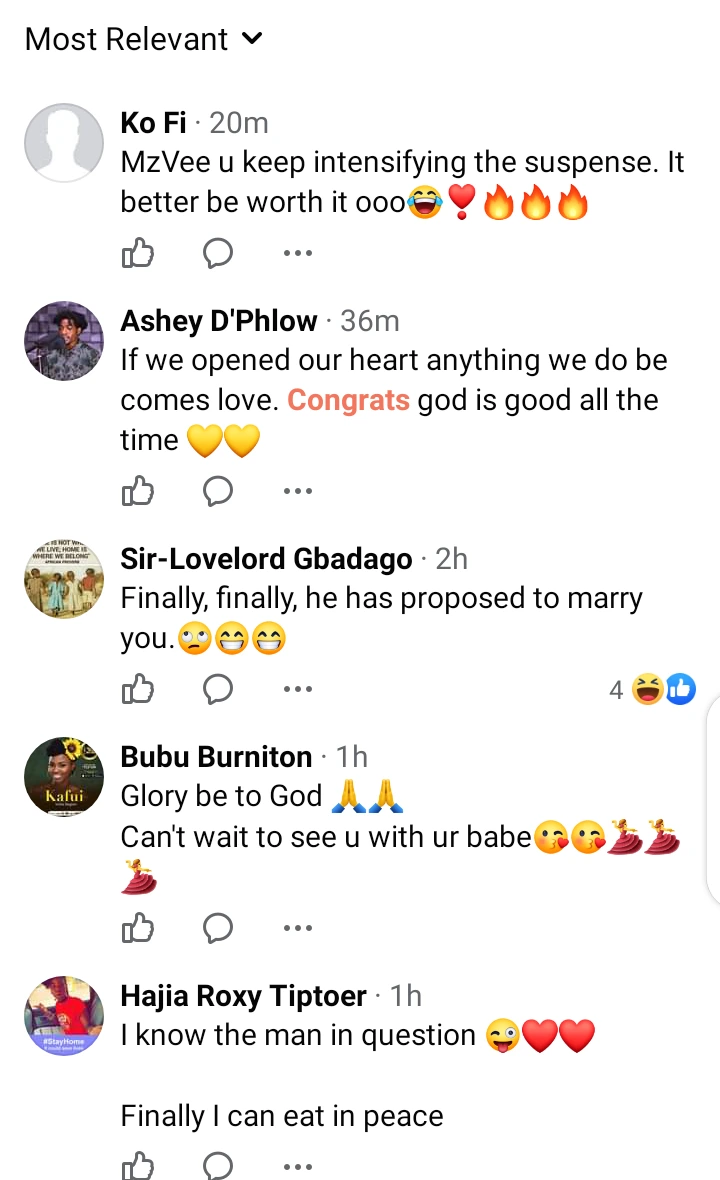Reply to Sir-Lovelord Gbadago's comment
The width and height of the screenshot is (720, 1180).
(217, 689)
